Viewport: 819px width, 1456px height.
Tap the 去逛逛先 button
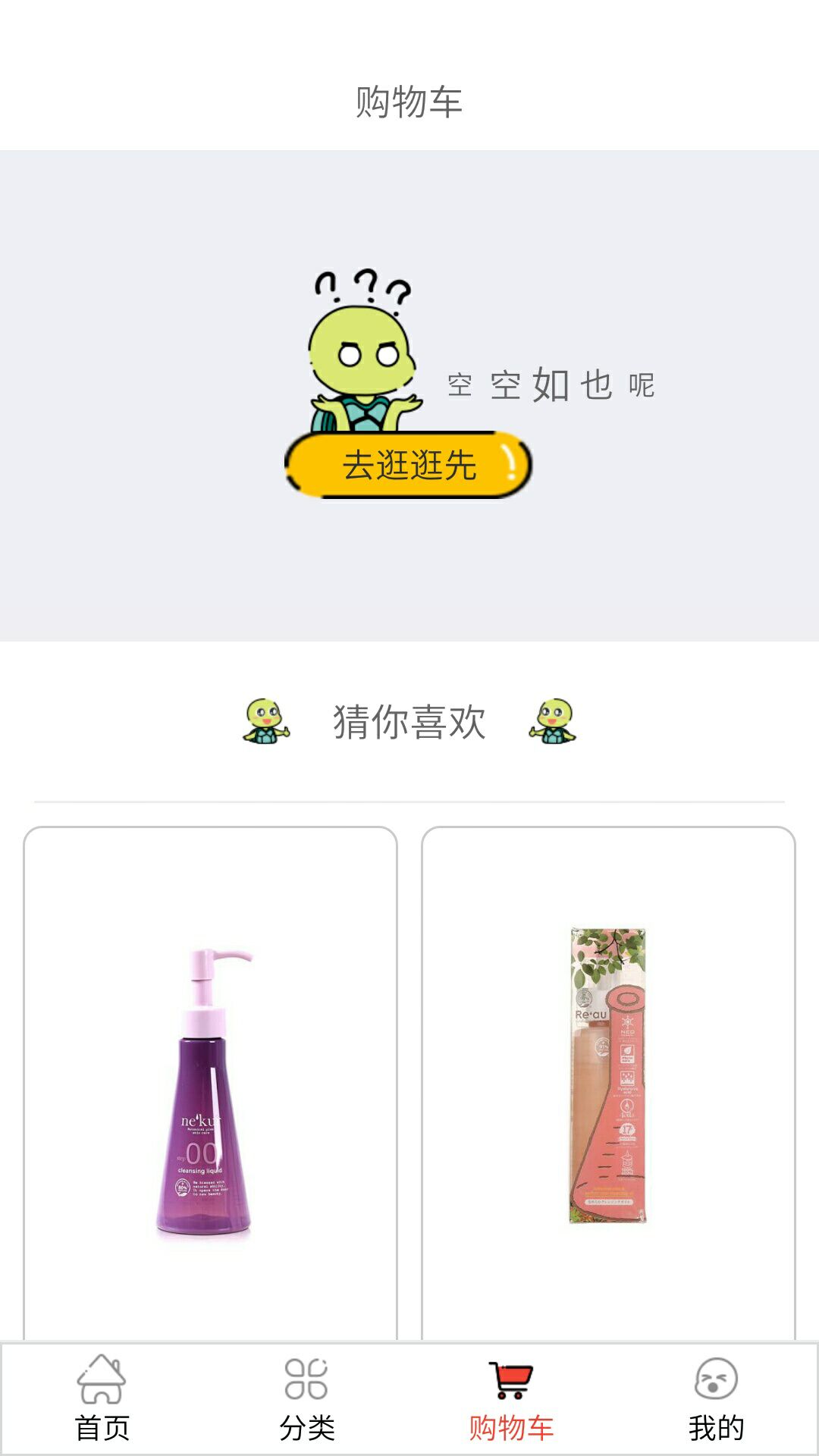tap(408, 465)
